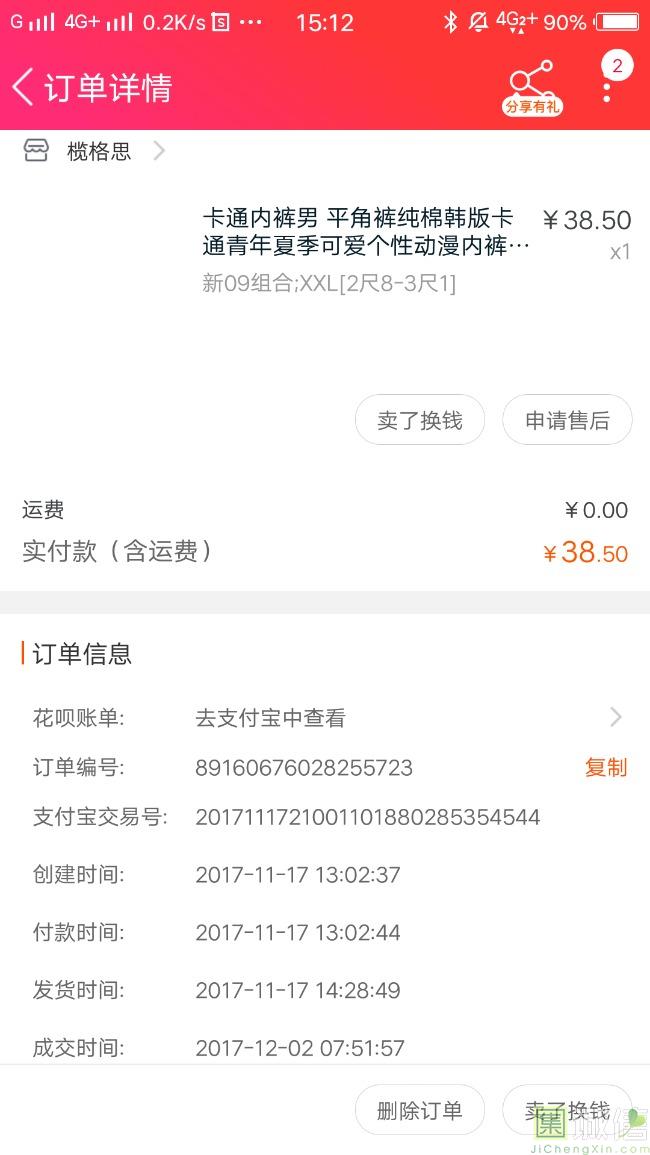Copy the order number with 复制
Image resolution: width=650 pixels, height=1155 pixels.
(606, 768)
